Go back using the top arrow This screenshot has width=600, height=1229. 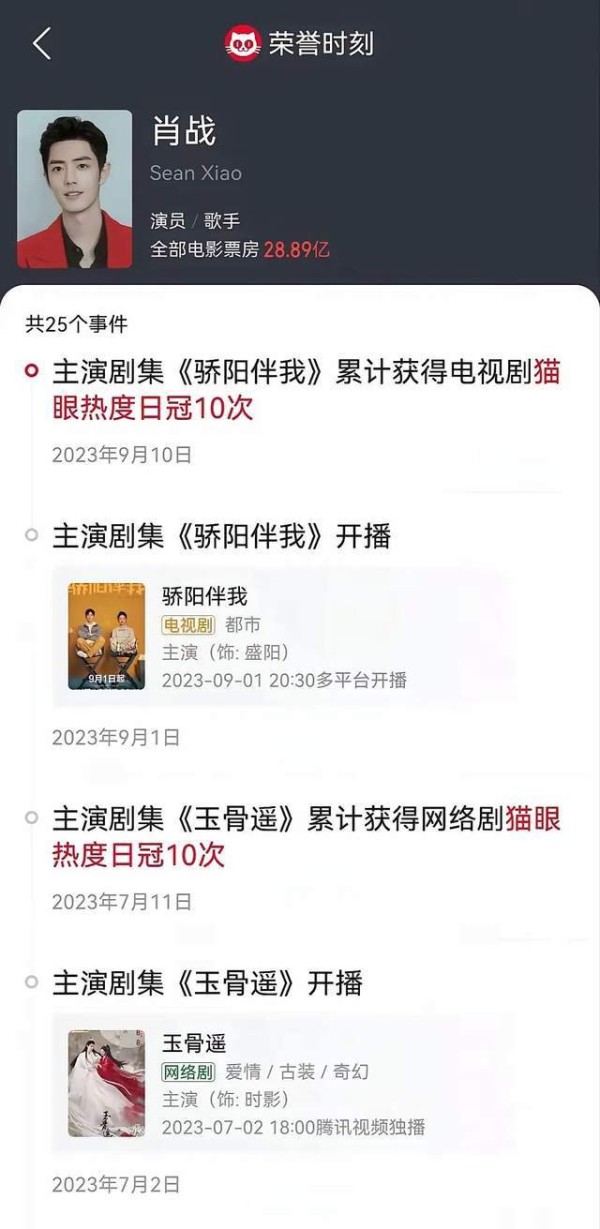point(42,44)
